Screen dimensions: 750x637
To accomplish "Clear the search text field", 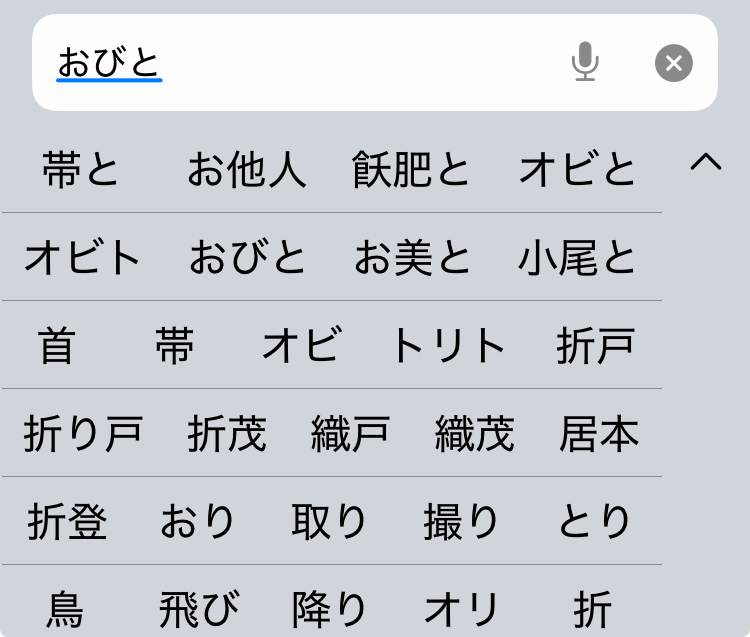I will coord(674,63).
